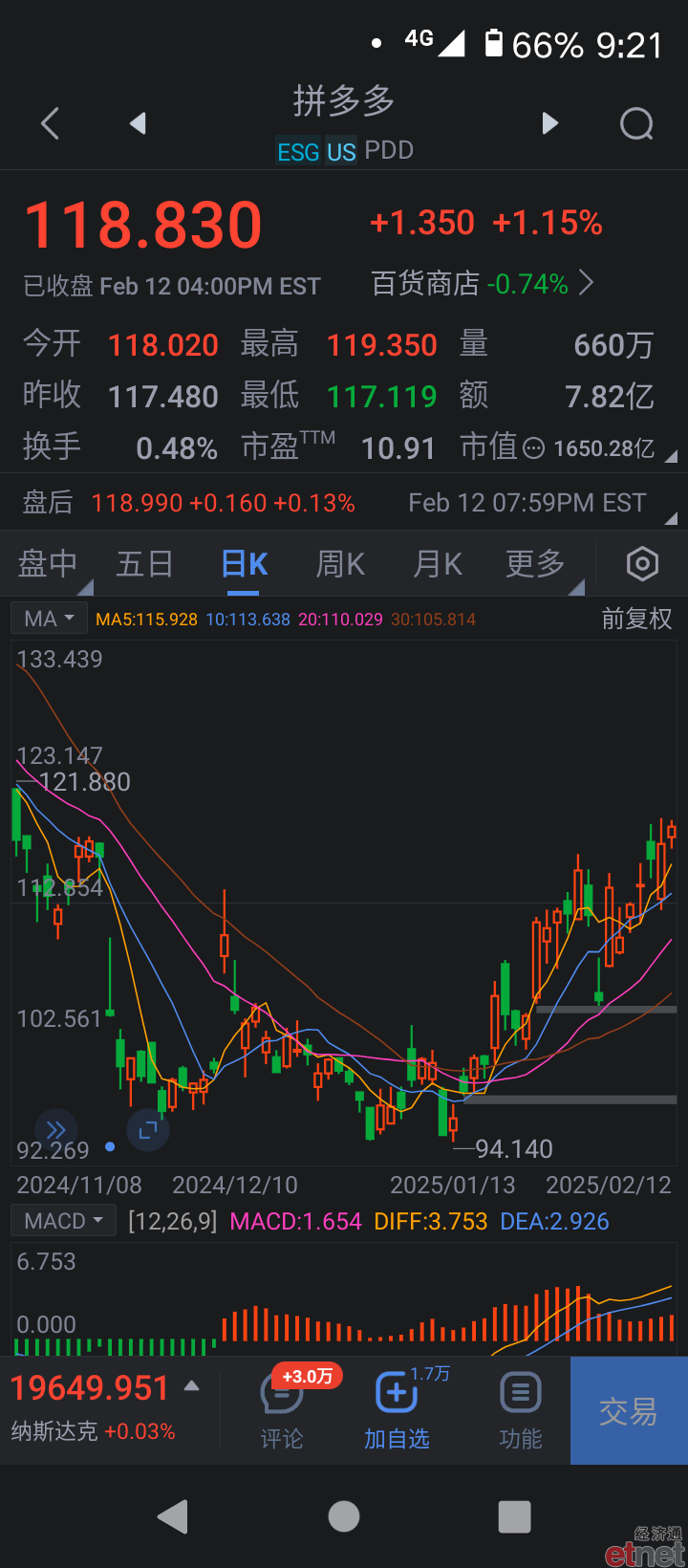Open chart settings hexagon icon
The height and width of the screenshot is (1568, 688).
642,564
